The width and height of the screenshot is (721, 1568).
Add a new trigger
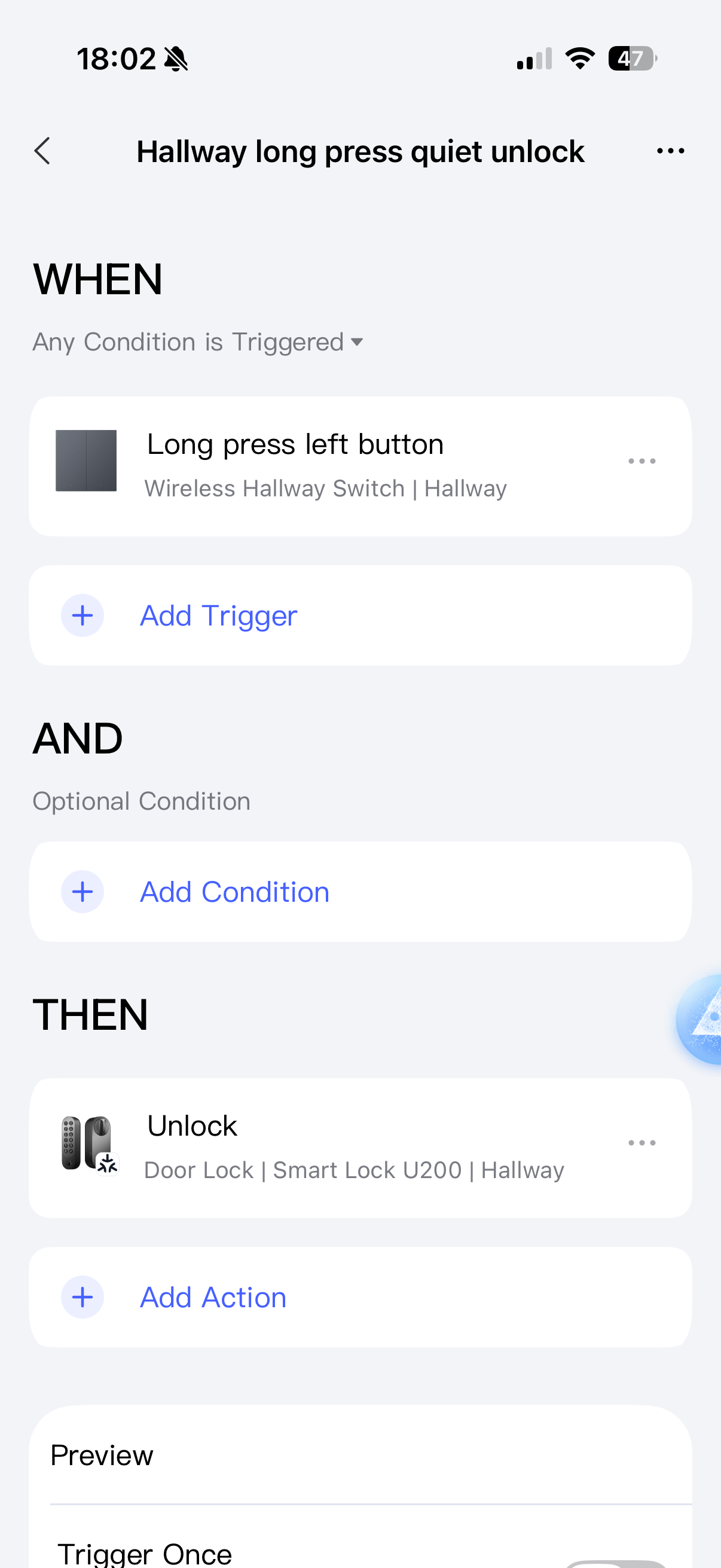coord(218,615)
